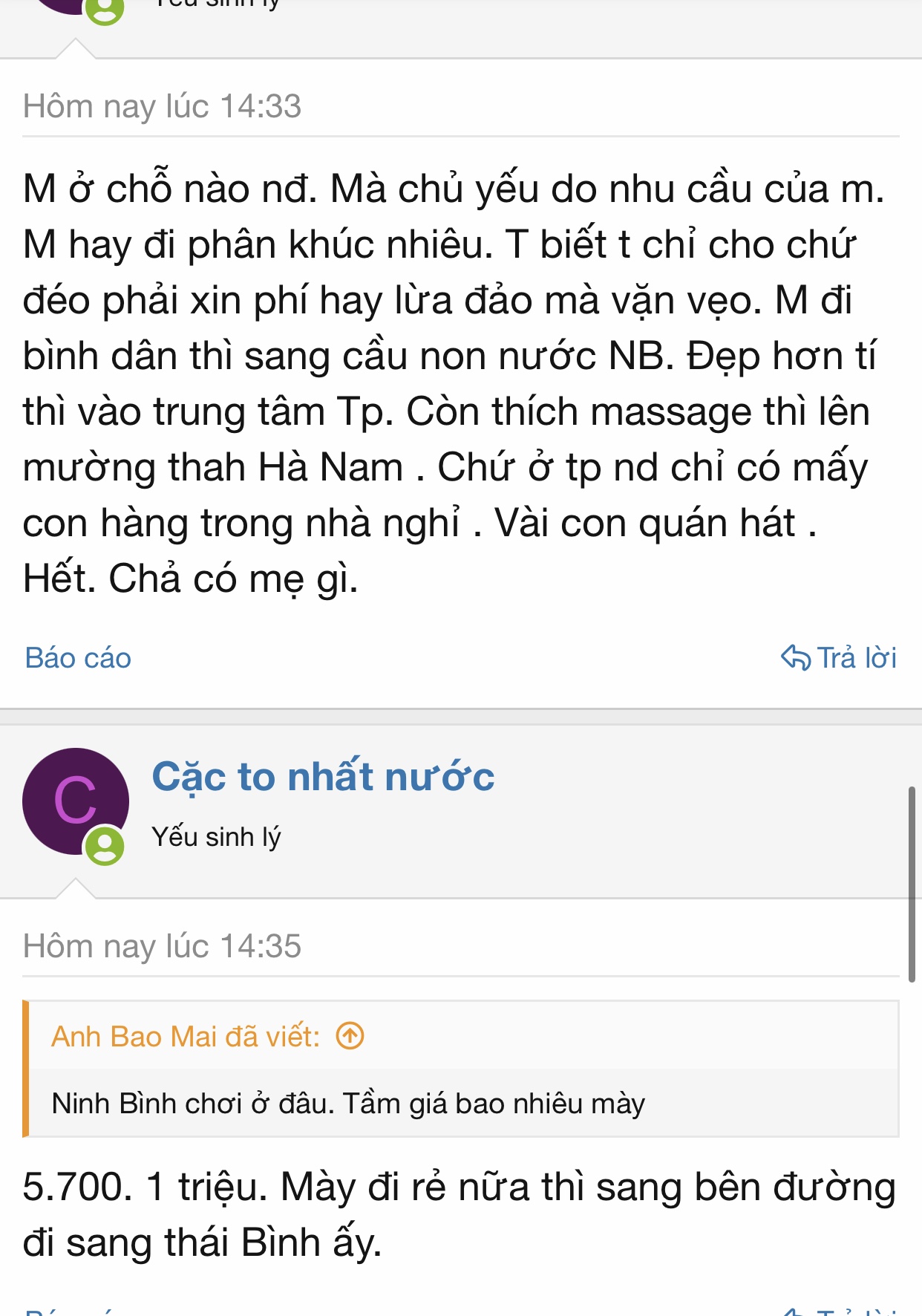Image resolution: width=922 pixels, height=1316 pixels.
Task: Report the 14:33 post via Báo cáo
Action: pyautogui.click(x=78, y=658)
